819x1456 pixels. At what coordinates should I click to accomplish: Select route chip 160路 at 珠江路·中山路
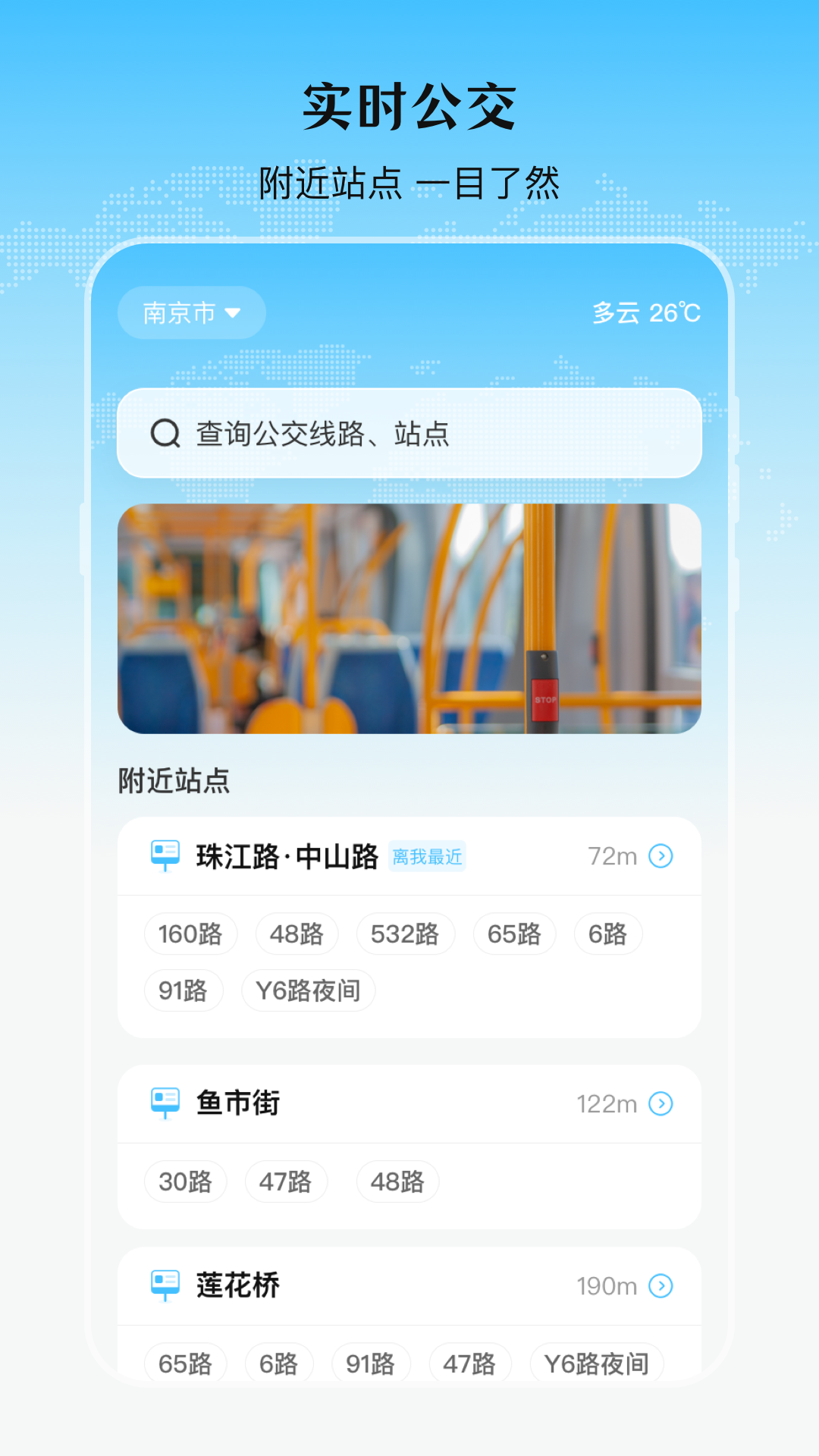[189, 934]
